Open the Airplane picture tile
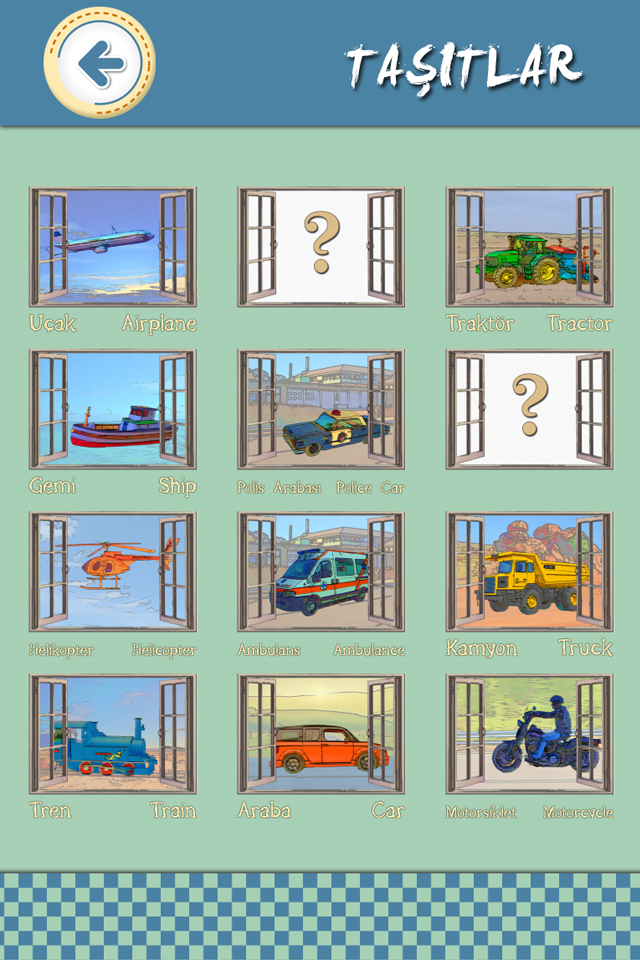Viewport: 640px width, 960px height. coord(112,247)
